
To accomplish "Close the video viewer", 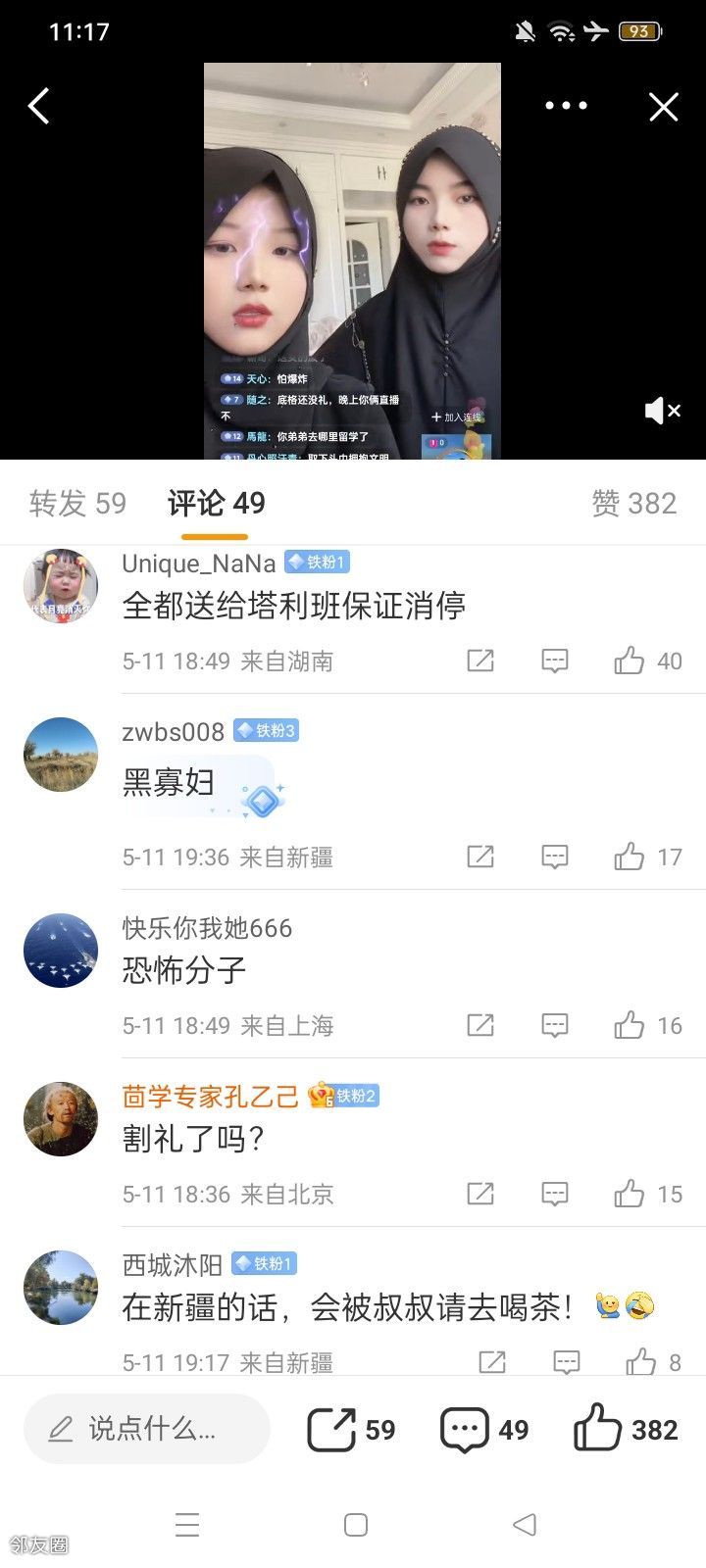I will (664, 107).
